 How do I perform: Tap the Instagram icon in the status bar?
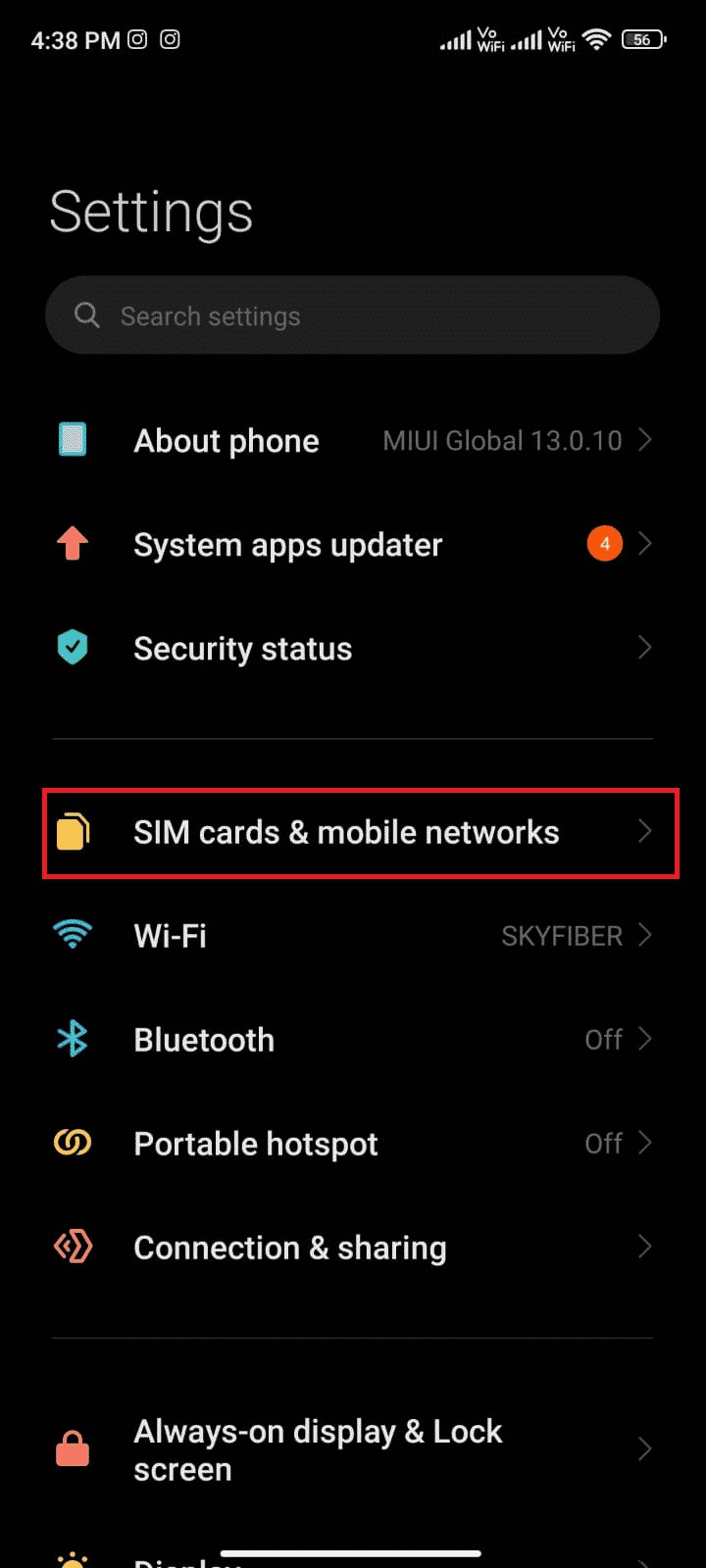coord(137,40)
